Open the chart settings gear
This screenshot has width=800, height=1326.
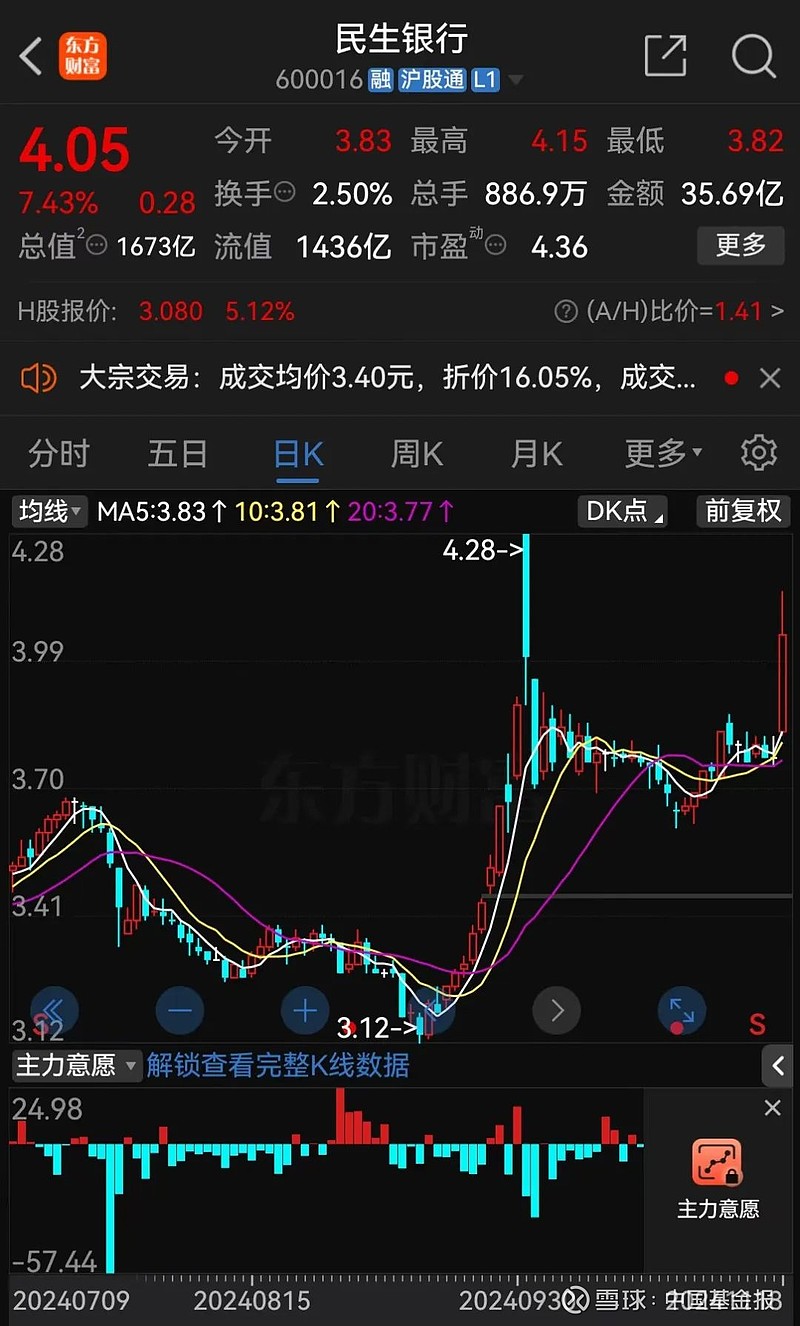coord(758,453)
